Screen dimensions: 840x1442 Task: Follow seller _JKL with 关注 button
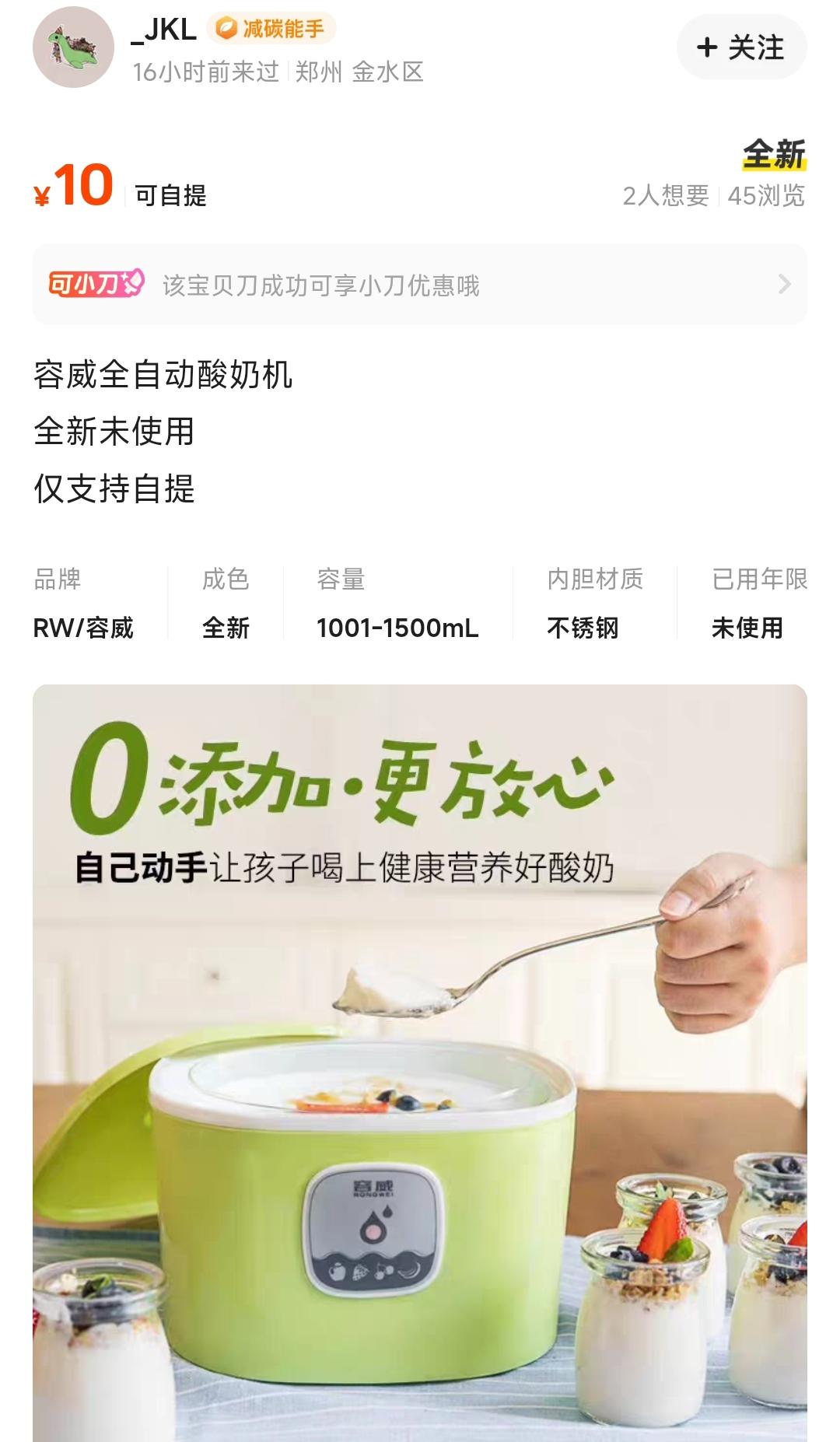point(741,47)
